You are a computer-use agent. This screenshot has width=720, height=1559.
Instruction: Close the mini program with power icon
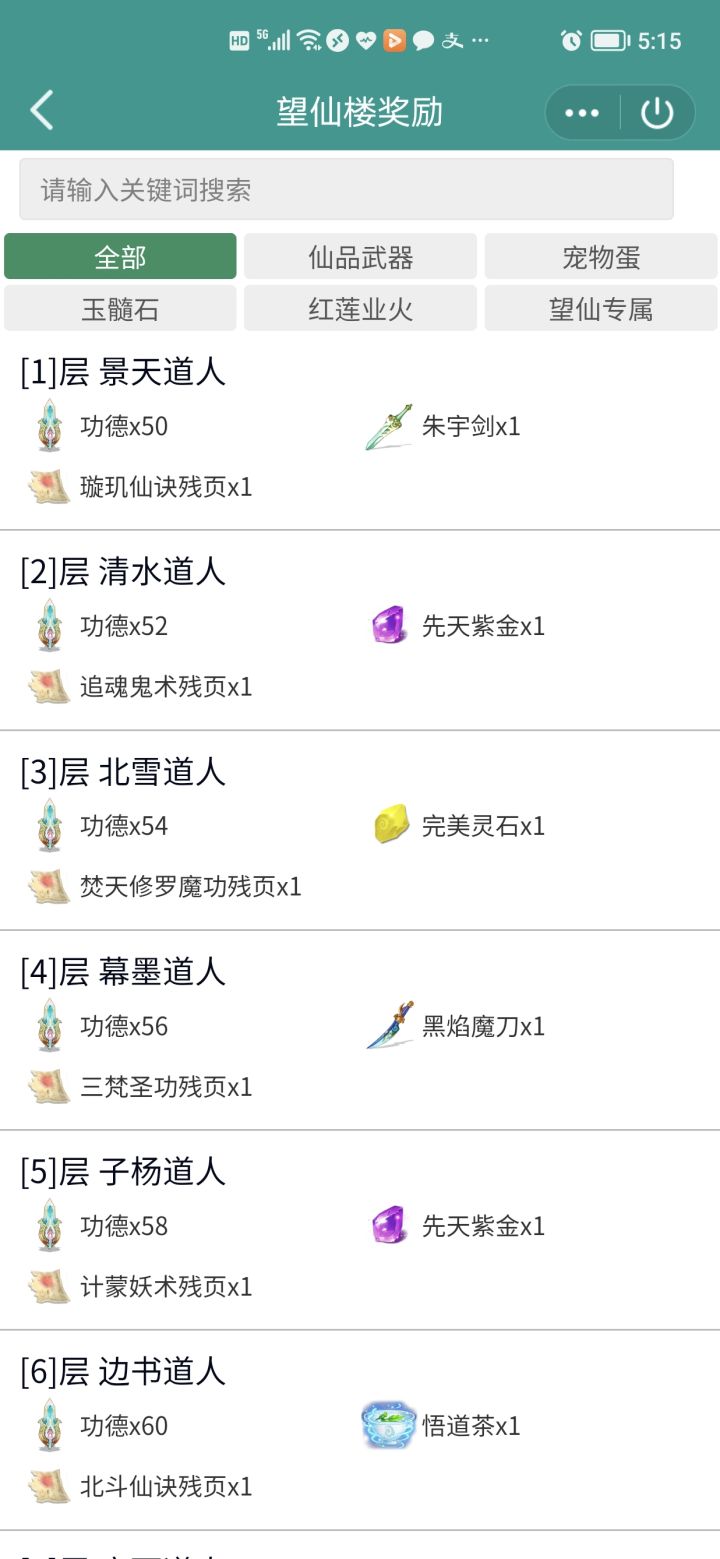click(657, 113)
